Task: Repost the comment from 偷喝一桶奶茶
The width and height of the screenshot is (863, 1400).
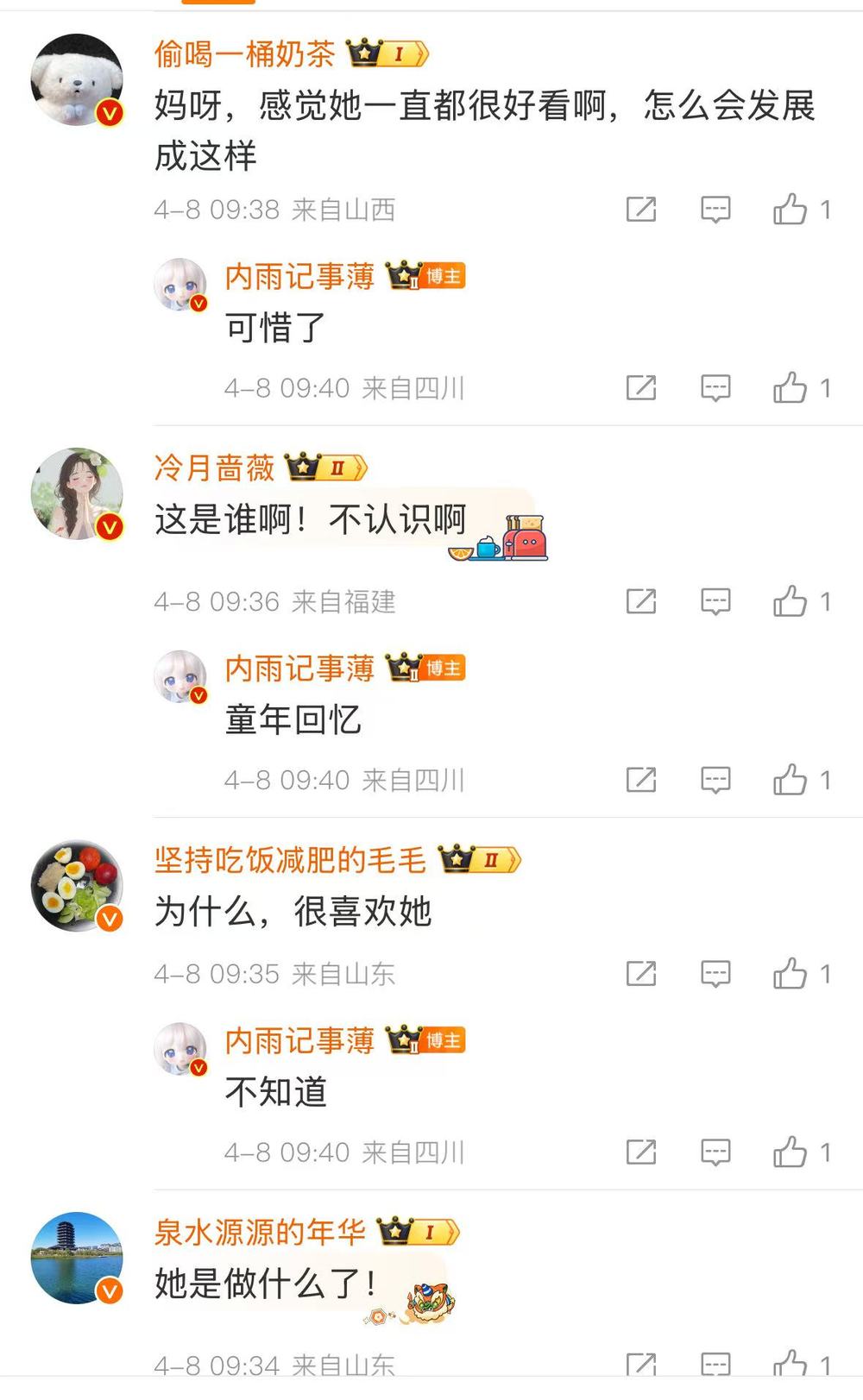Action: [x=640, y=210]
